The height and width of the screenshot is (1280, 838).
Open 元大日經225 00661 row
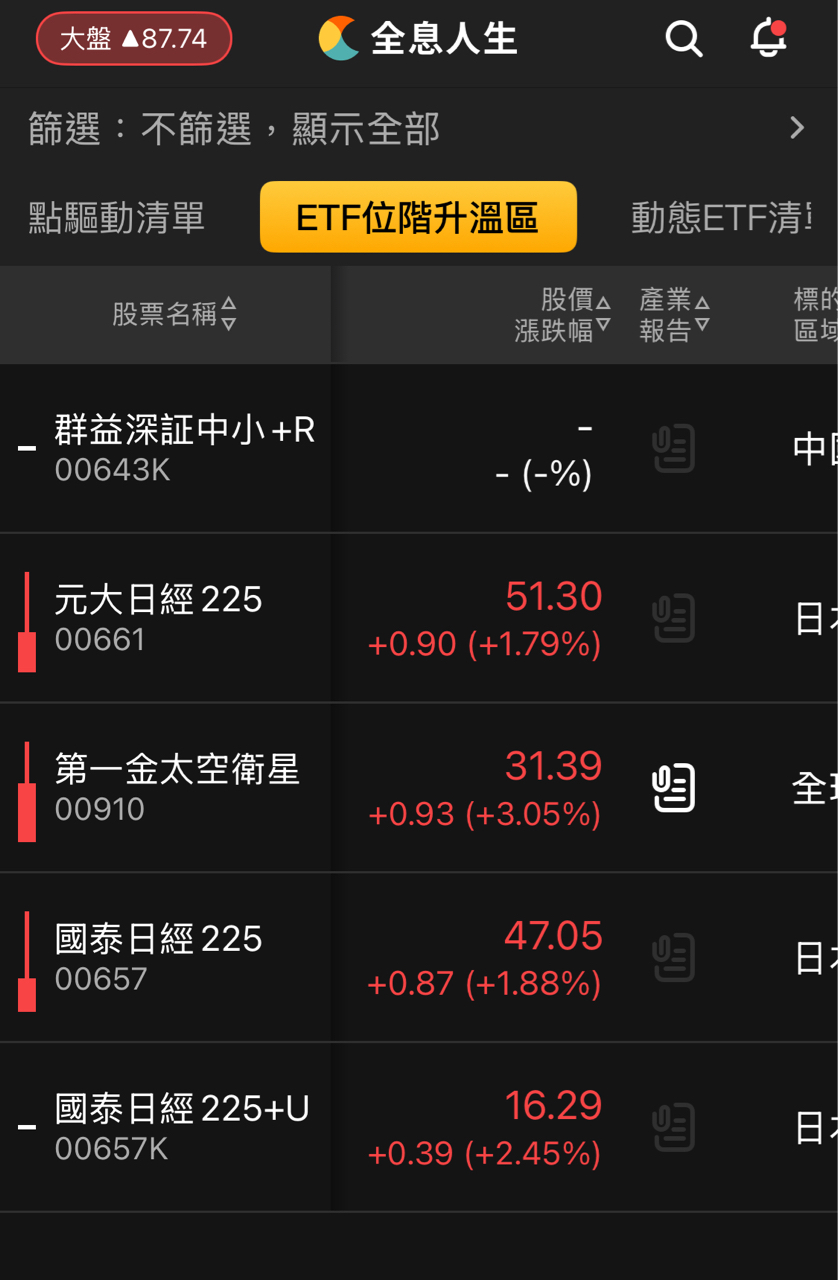click(x=160, y=618)
